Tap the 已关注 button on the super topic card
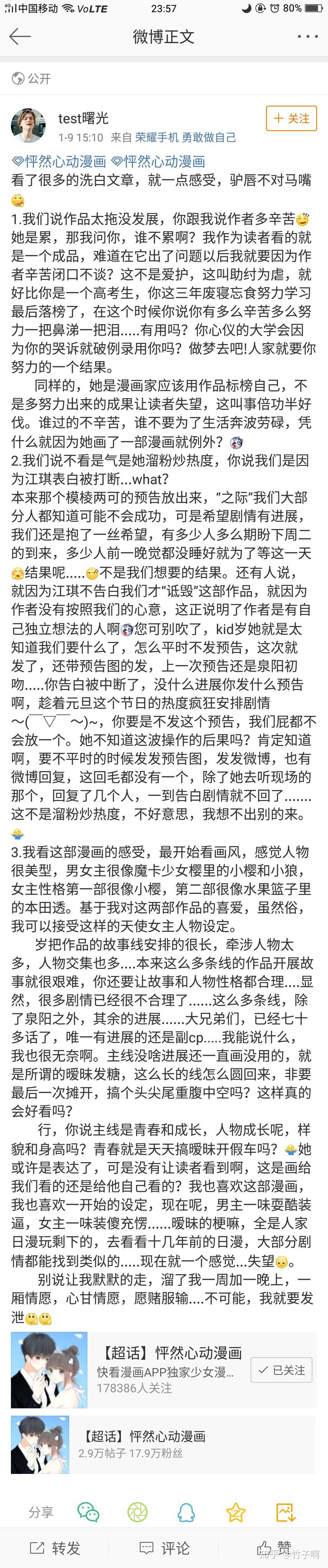328x1568 pixels. (x=281, y=1370)
